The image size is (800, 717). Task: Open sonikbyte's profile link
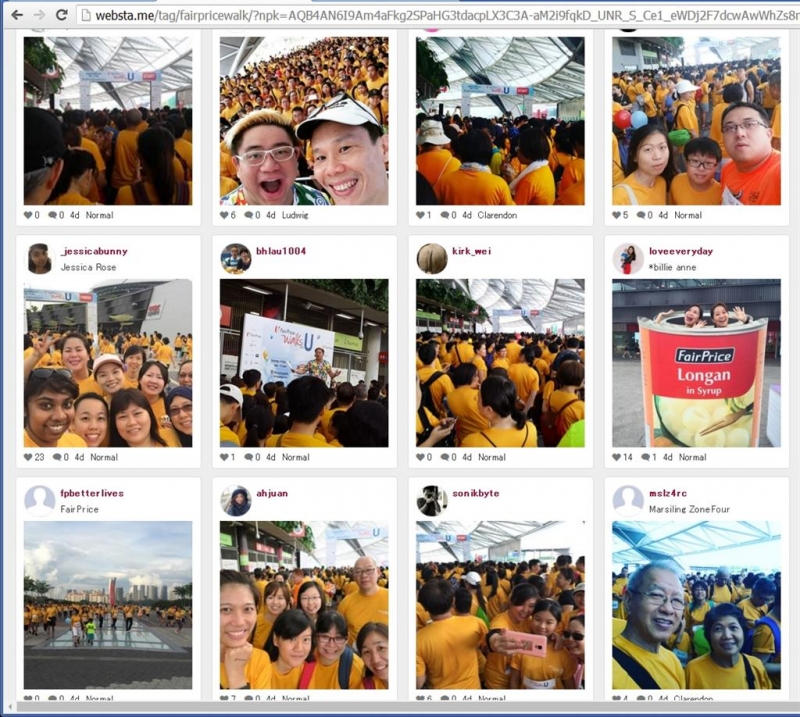click(475, 493)
